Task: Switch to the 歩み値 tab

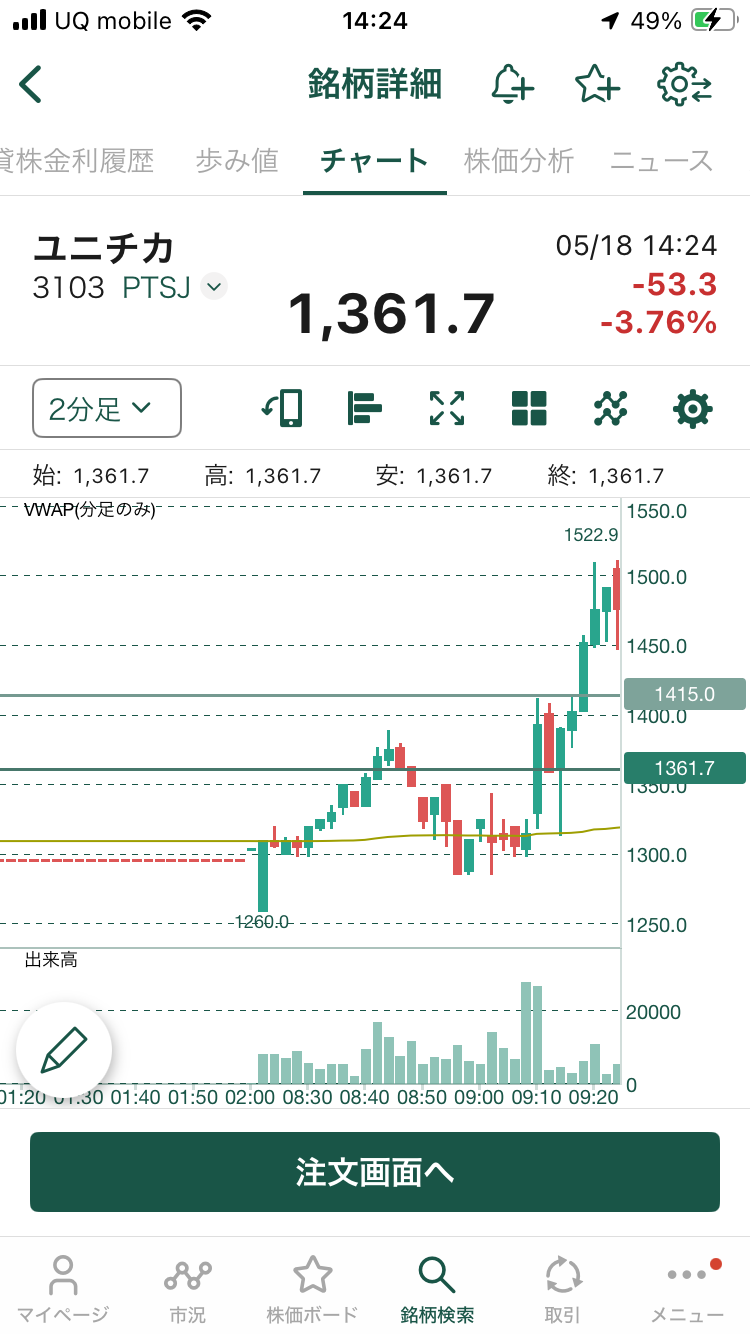Action: click(x=236, y=160)
